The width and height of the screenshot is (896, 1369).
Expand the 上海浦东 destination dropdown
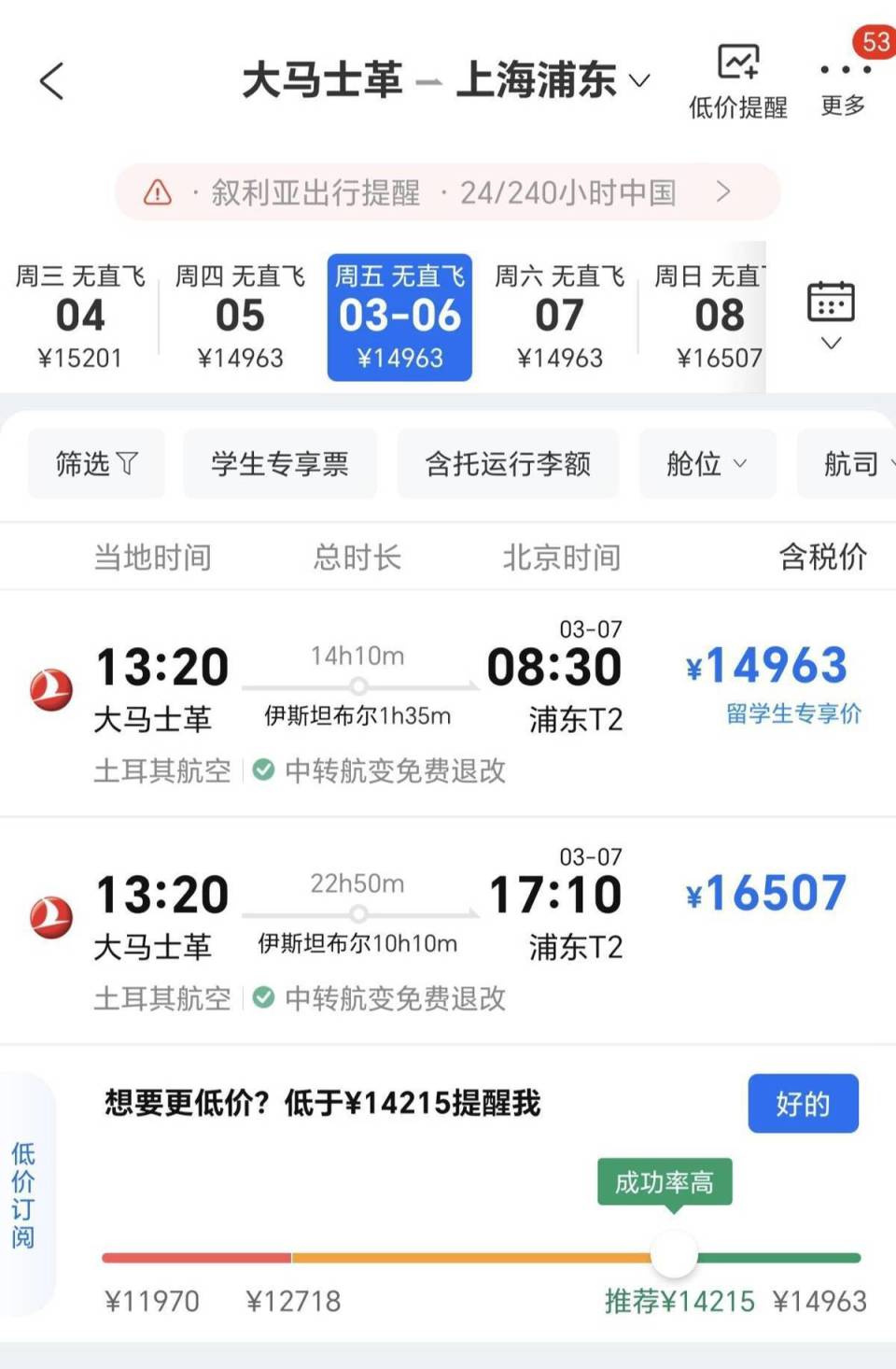pyautogui.click(x=640, y=82)
